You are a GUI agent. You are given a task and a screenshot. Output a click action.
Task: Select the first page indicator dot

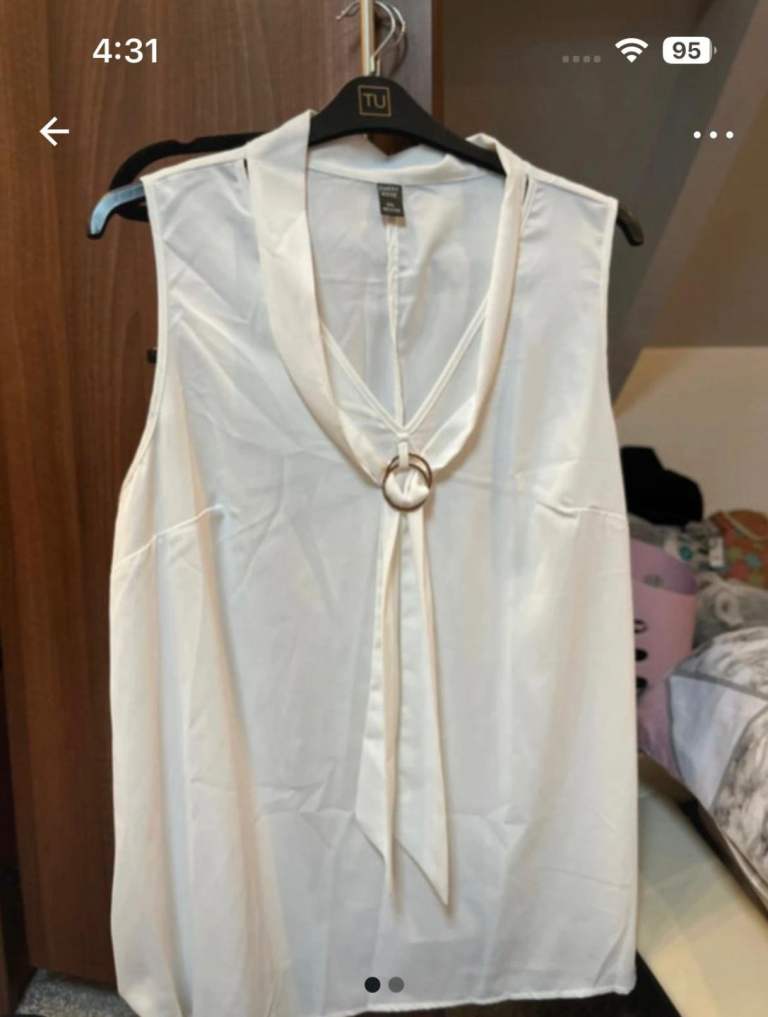(371, 985)
